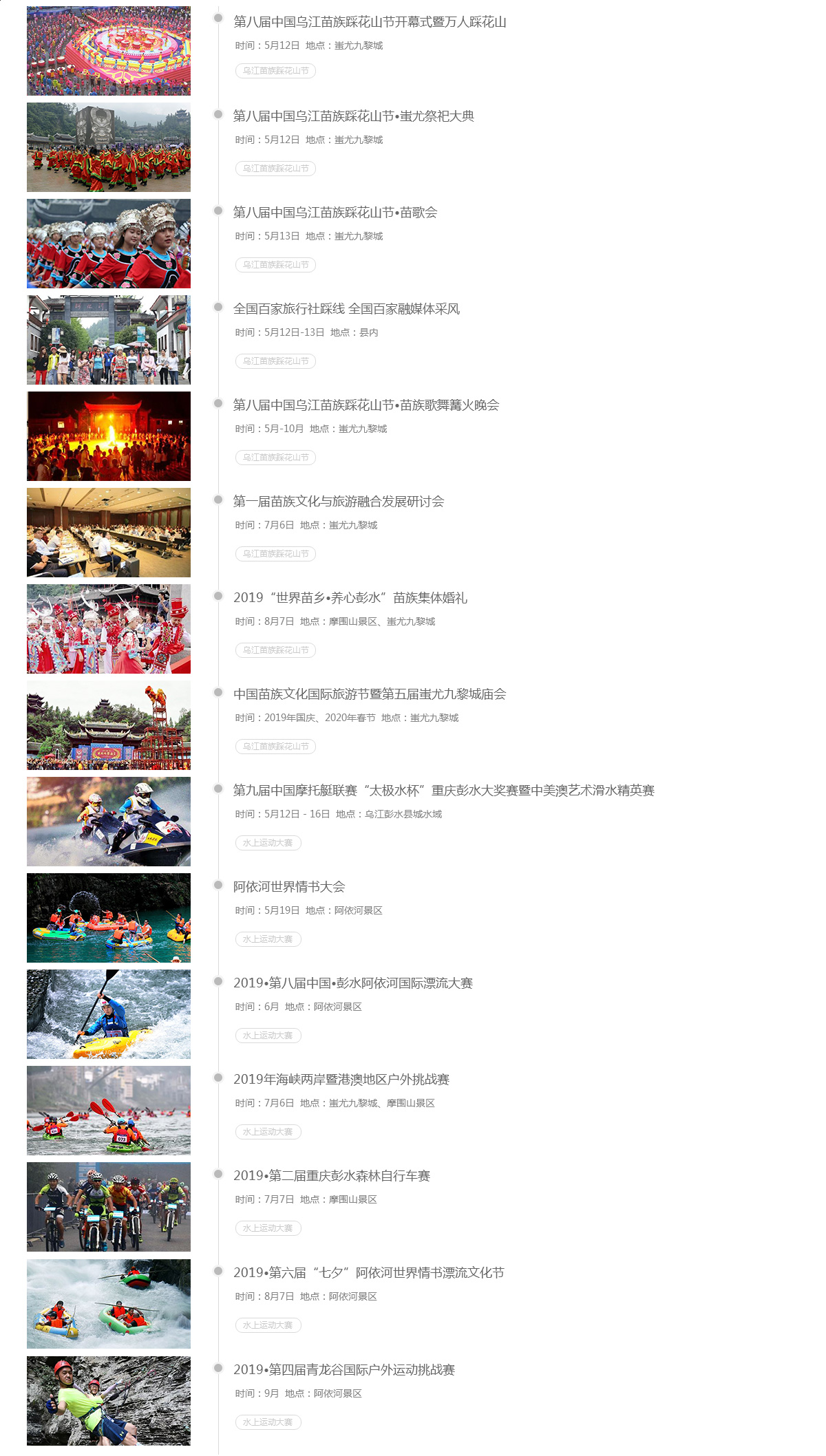
Task: Select 水上运动大赛 tag under 阿依河世界情书大会
Action: (x=268, y=939)
